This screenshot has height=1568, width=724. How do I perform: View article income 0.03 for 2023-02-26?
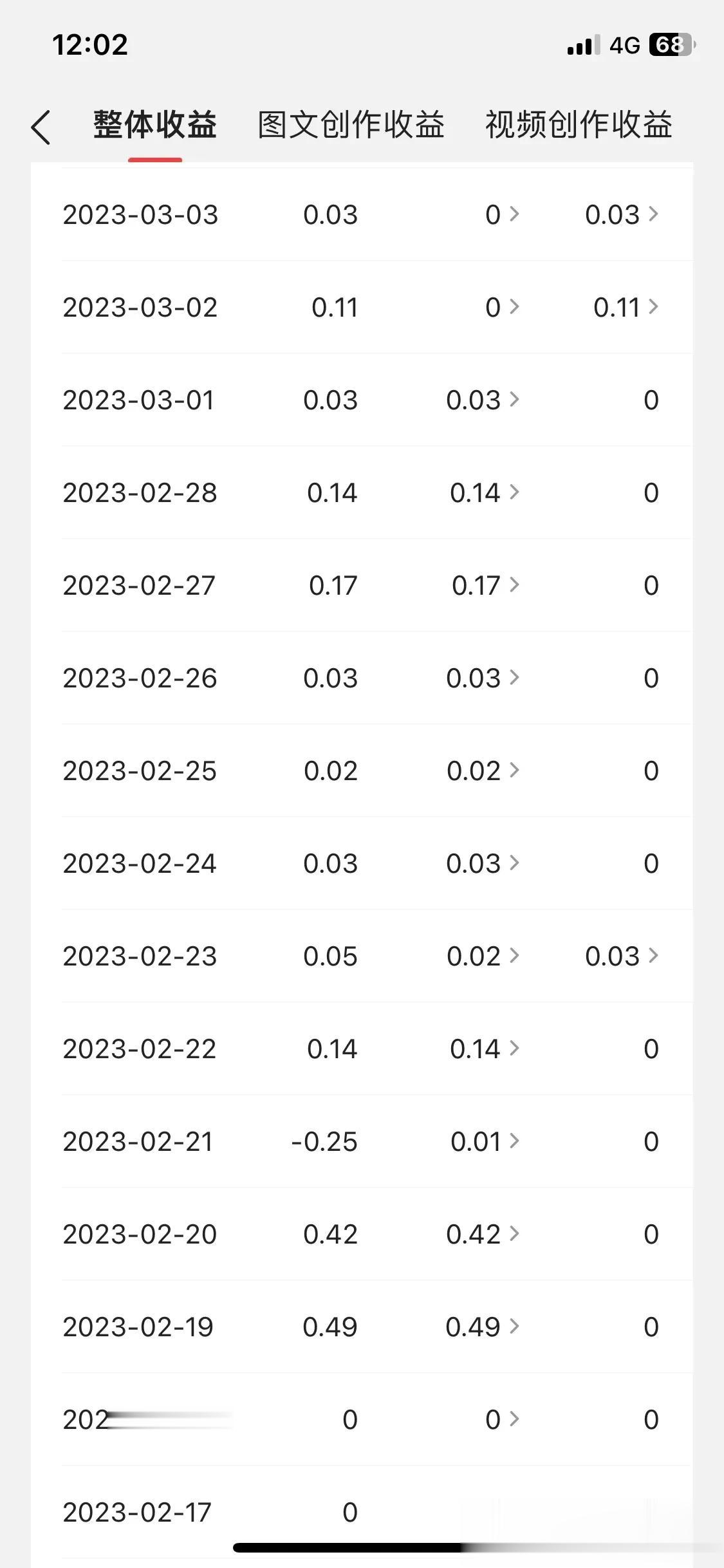coord(483,678)
